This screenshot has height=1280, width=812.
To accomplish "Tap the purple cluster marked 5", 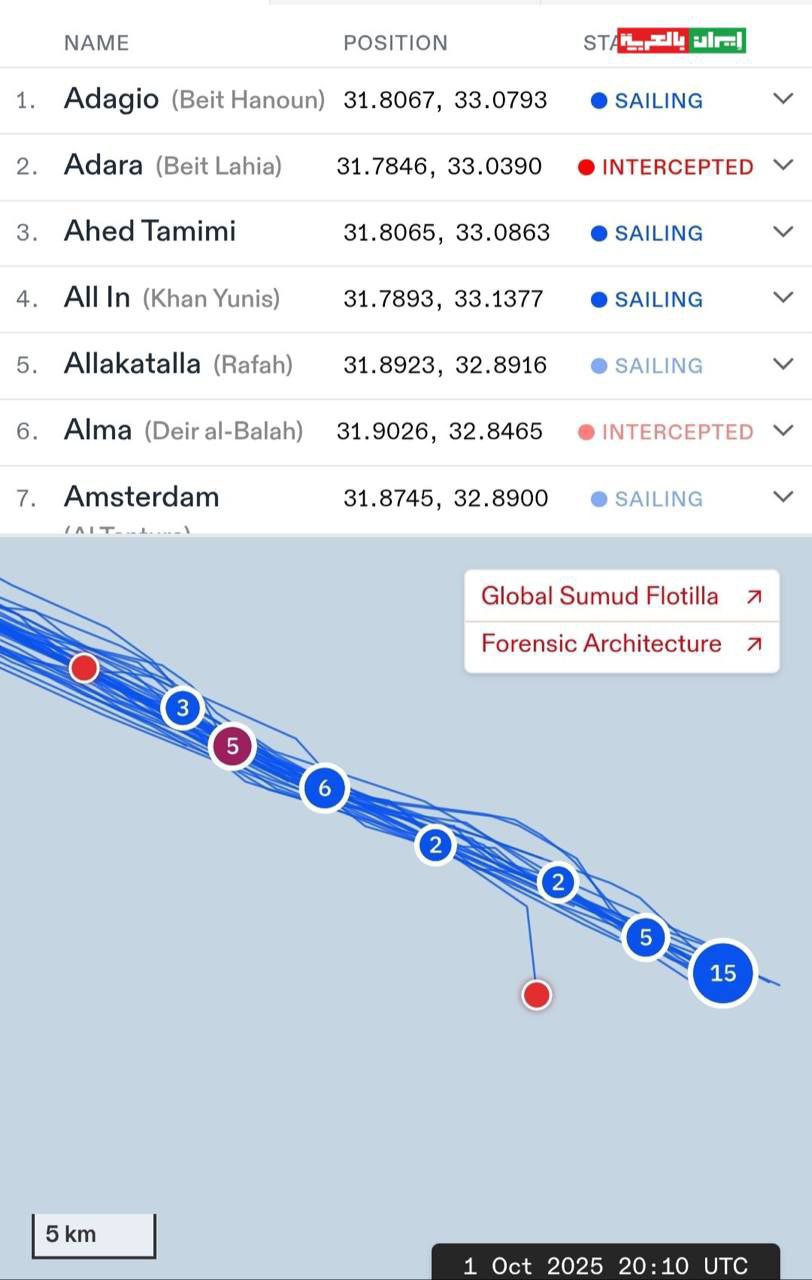I will pyautogui.click(x=232, y=746).
